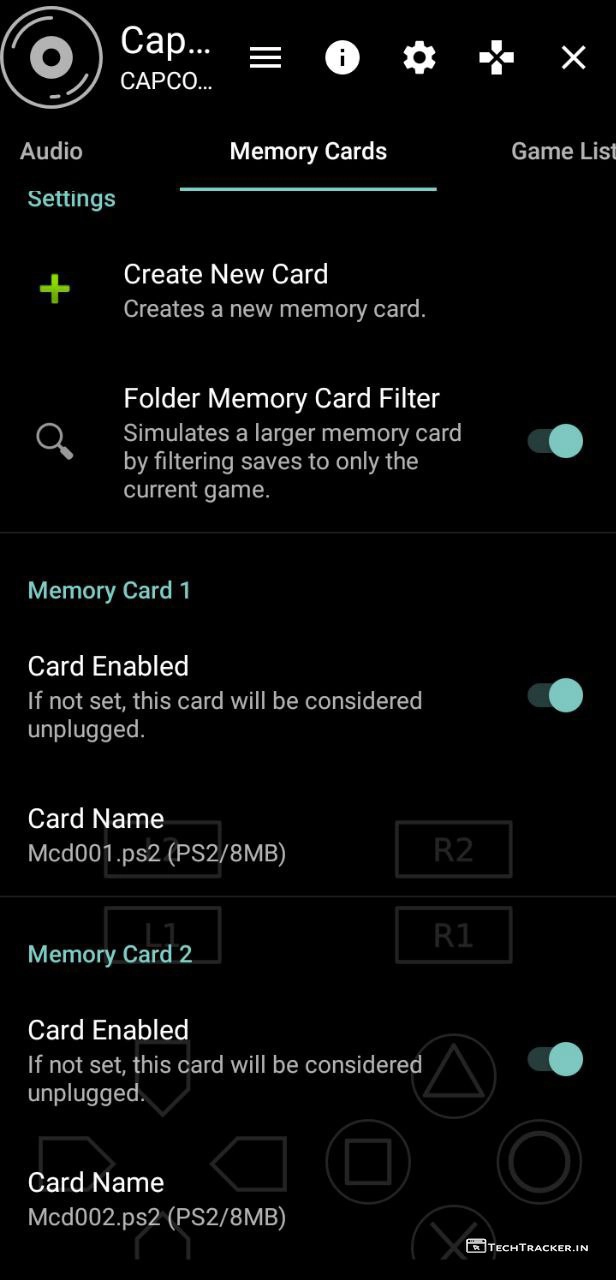The height and width of the screenshot is (1280, 616).
Task: Select the Memory Cards tab
Action: coord(308,152)
